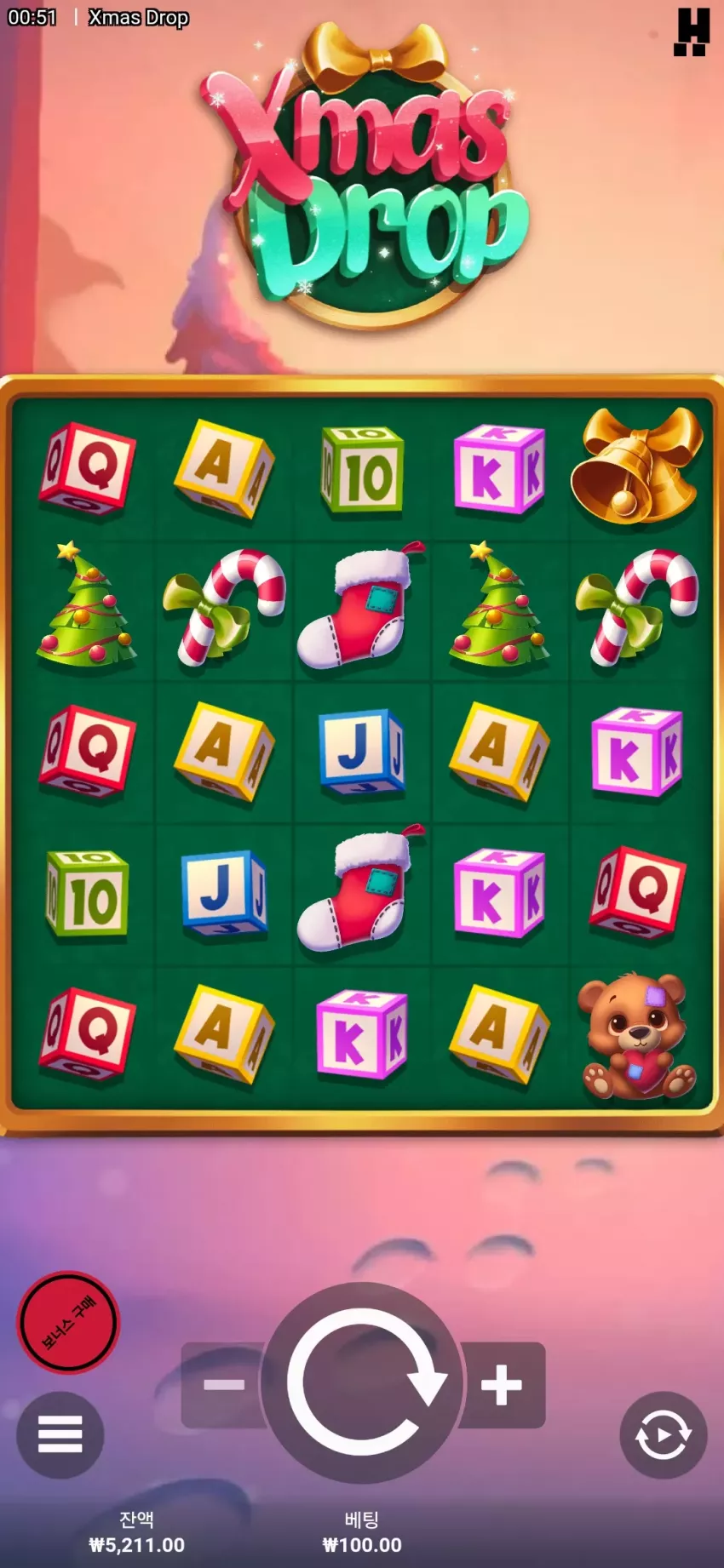Spin the reels with the main button
Image resolution: width=724 pixels, height=1568 pixels.
point(362,1382)
